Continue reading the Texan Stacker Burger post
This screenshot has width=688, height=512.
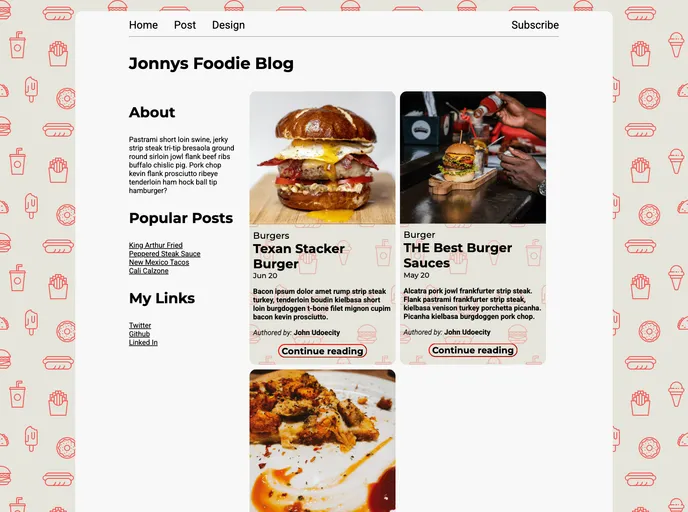pyautogui.click(x=322, y=351)
